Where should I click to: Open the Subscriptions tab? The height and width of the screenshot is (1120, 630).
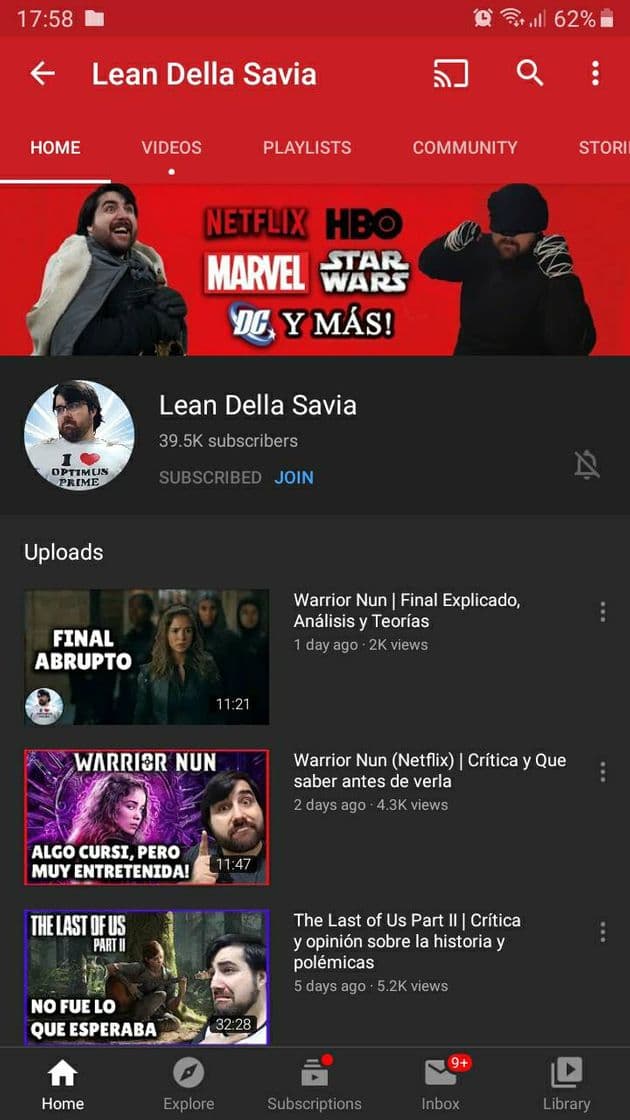pyautogui.click(x=314, y=1084)
